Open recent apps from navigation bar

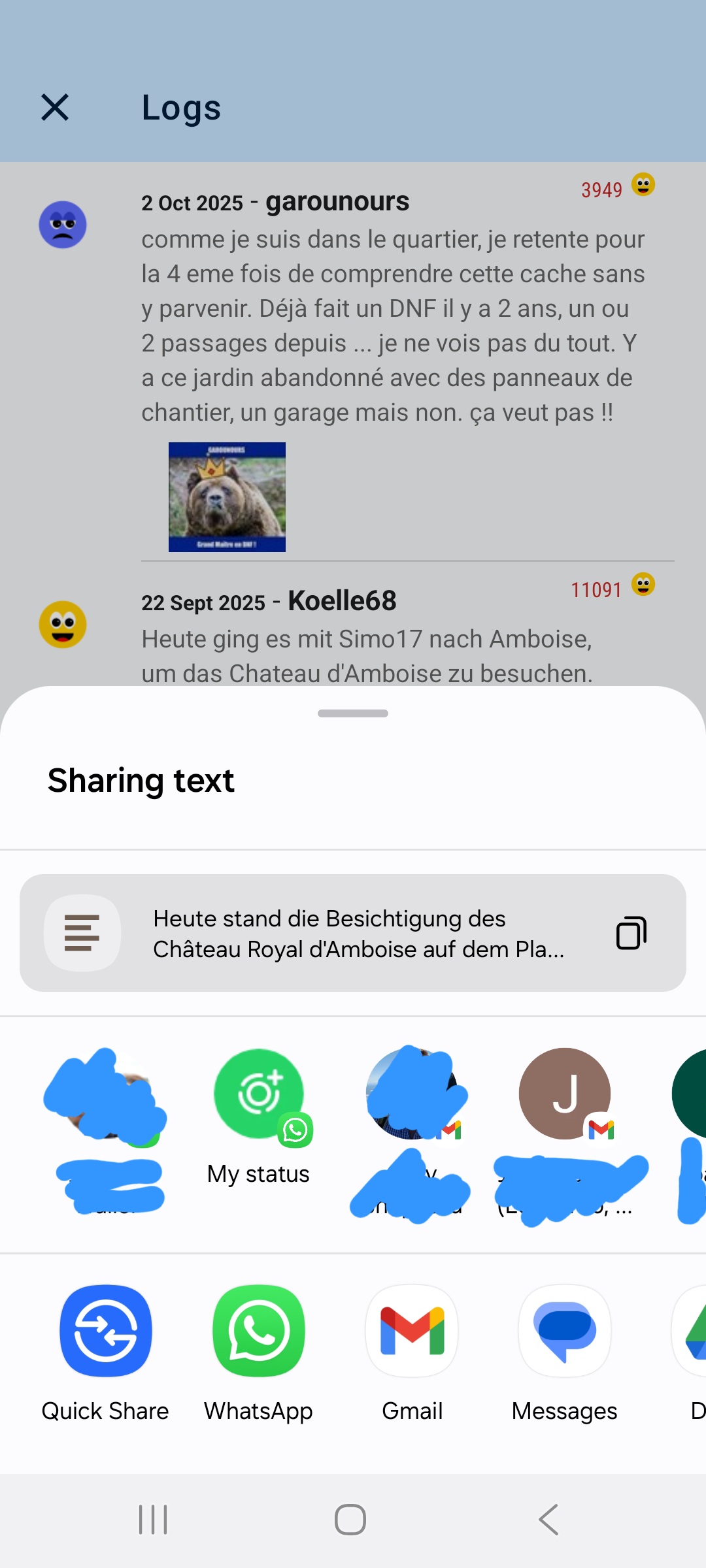pyautogui.click(x=154, y=1520)
